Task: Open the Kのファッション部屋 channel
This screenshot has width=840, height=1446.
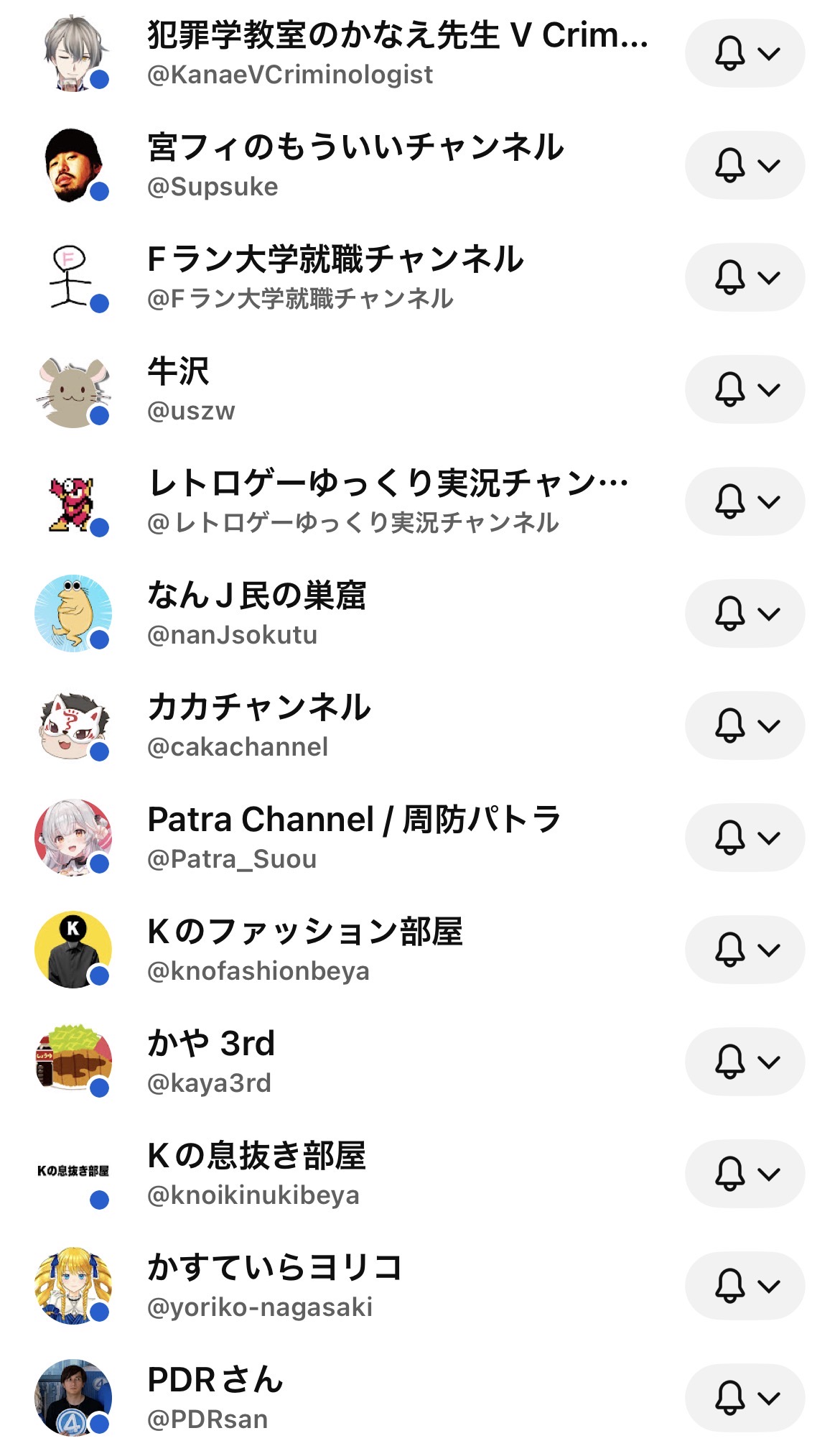Action: (304, 950)
